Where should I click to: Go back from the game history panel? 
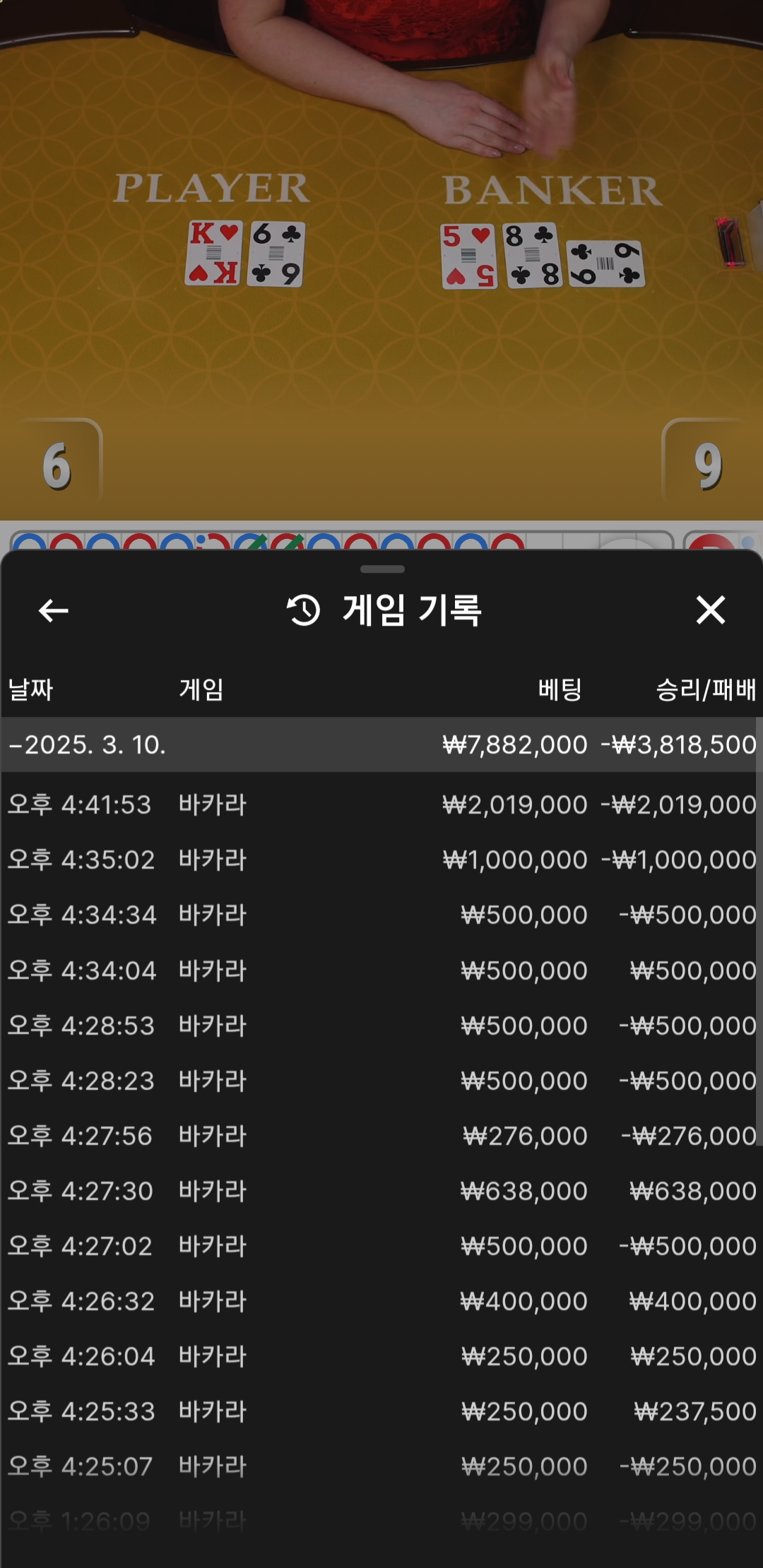(54, 611)
